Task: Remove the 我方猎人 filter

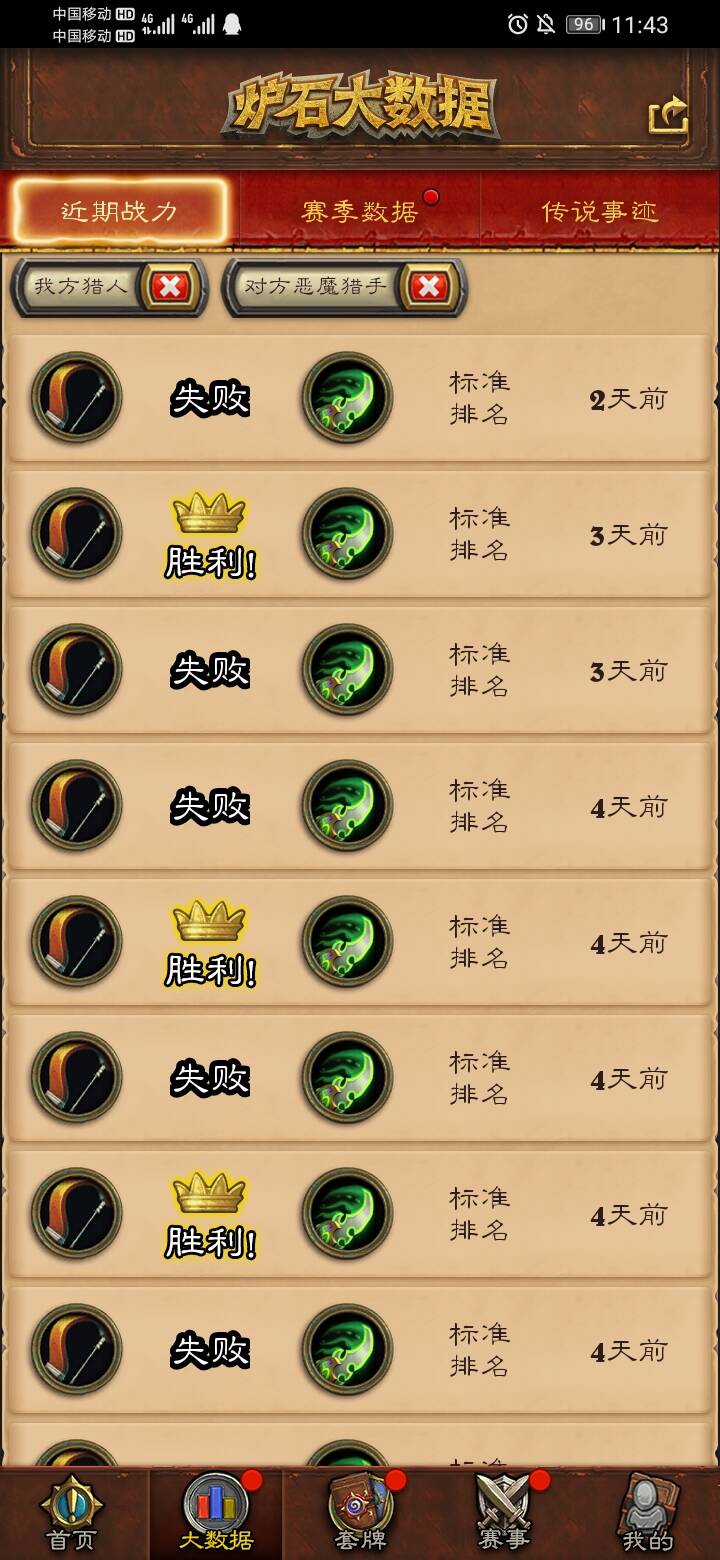Action: coord(170,288)
